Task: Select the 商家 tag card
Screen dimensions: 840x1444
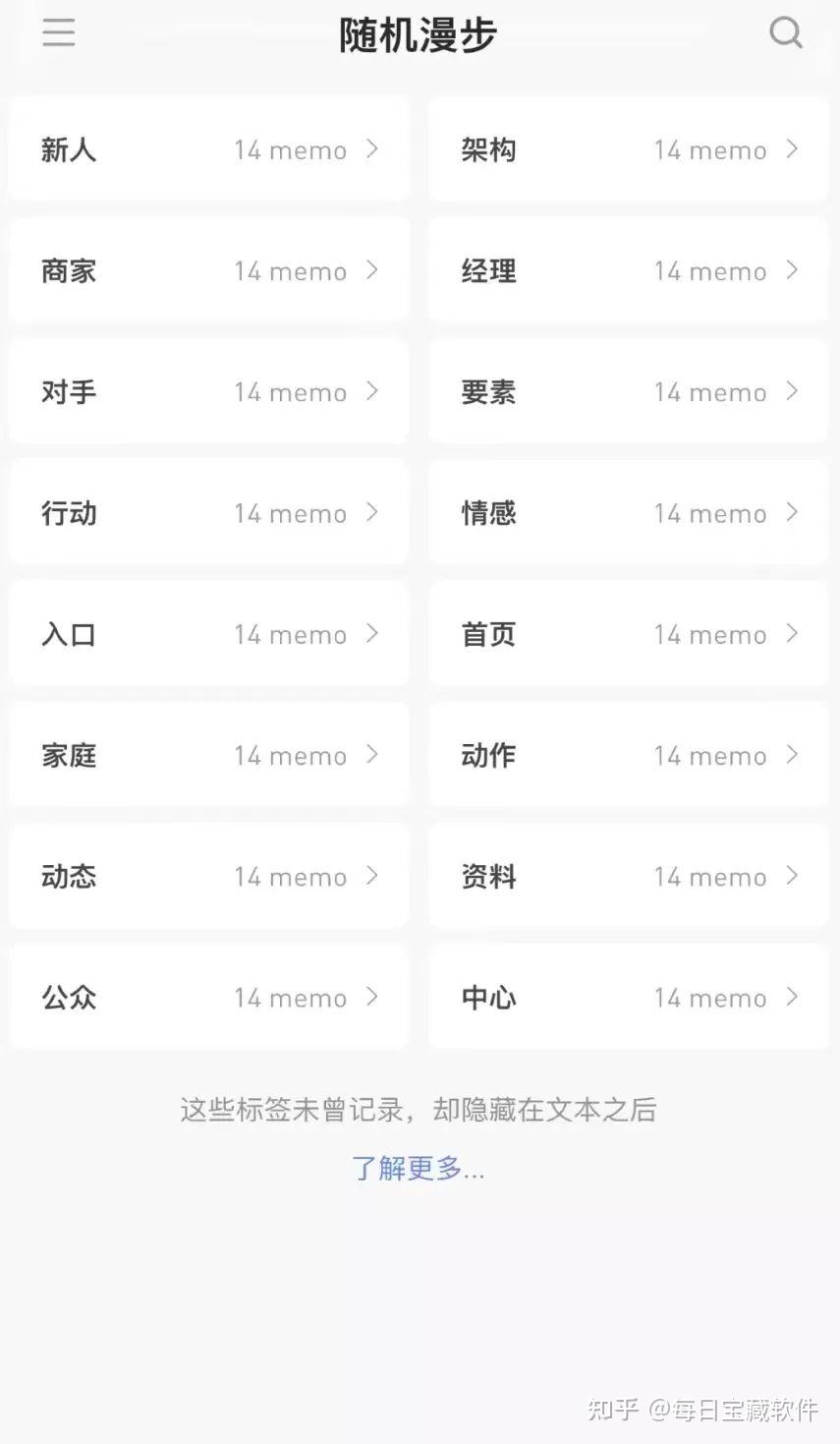Action: coord(208,270)
